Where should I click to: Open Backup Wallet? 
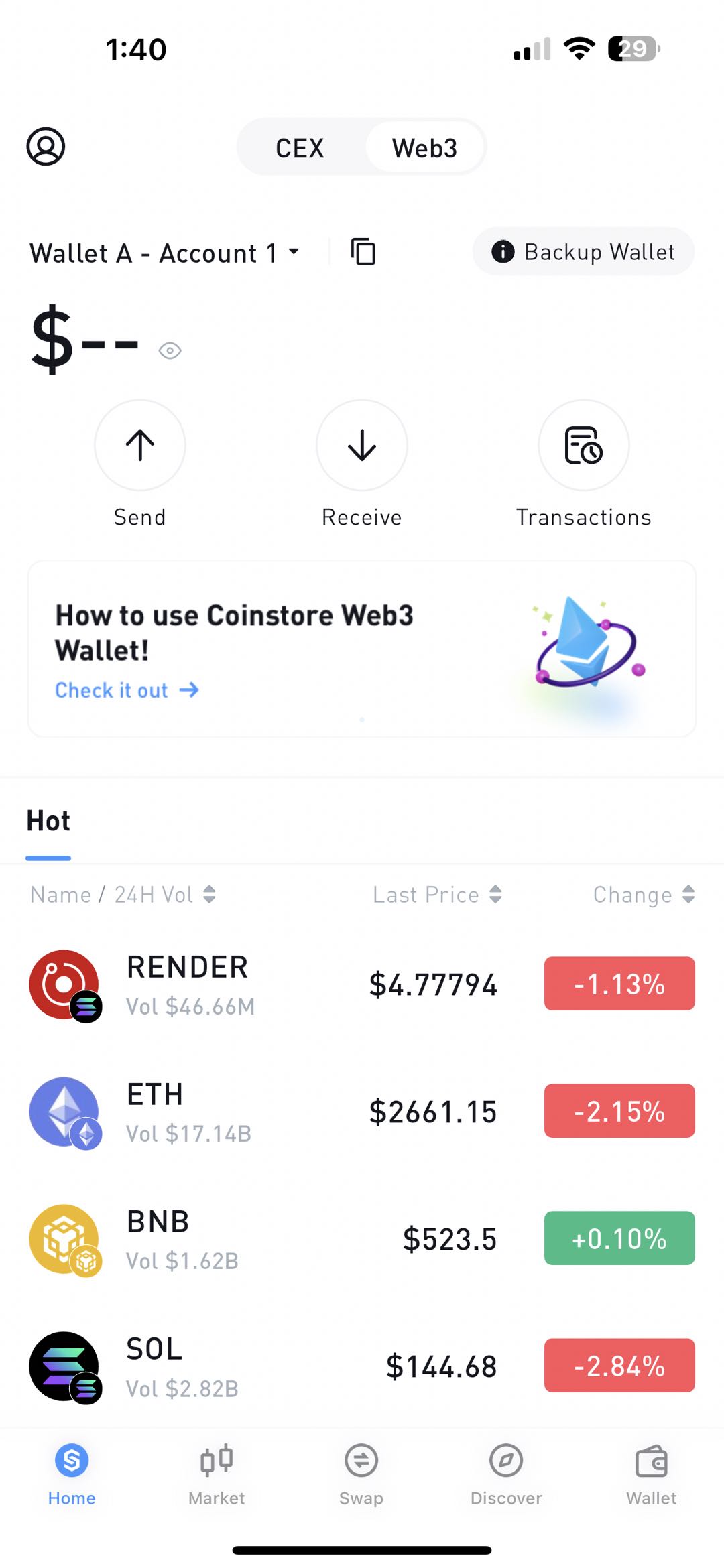coord(583,252)
